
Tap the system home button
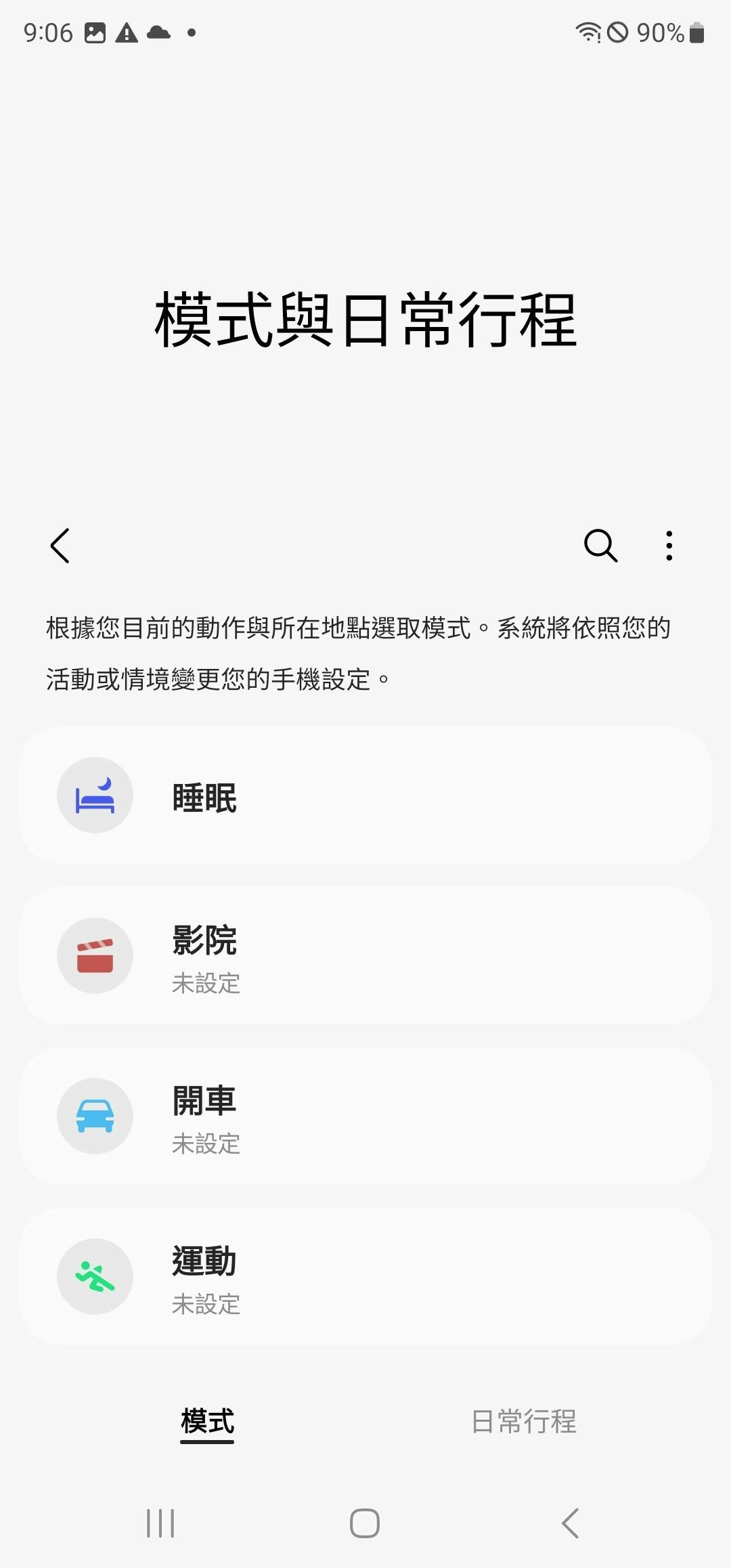(x=365, y=1523)
